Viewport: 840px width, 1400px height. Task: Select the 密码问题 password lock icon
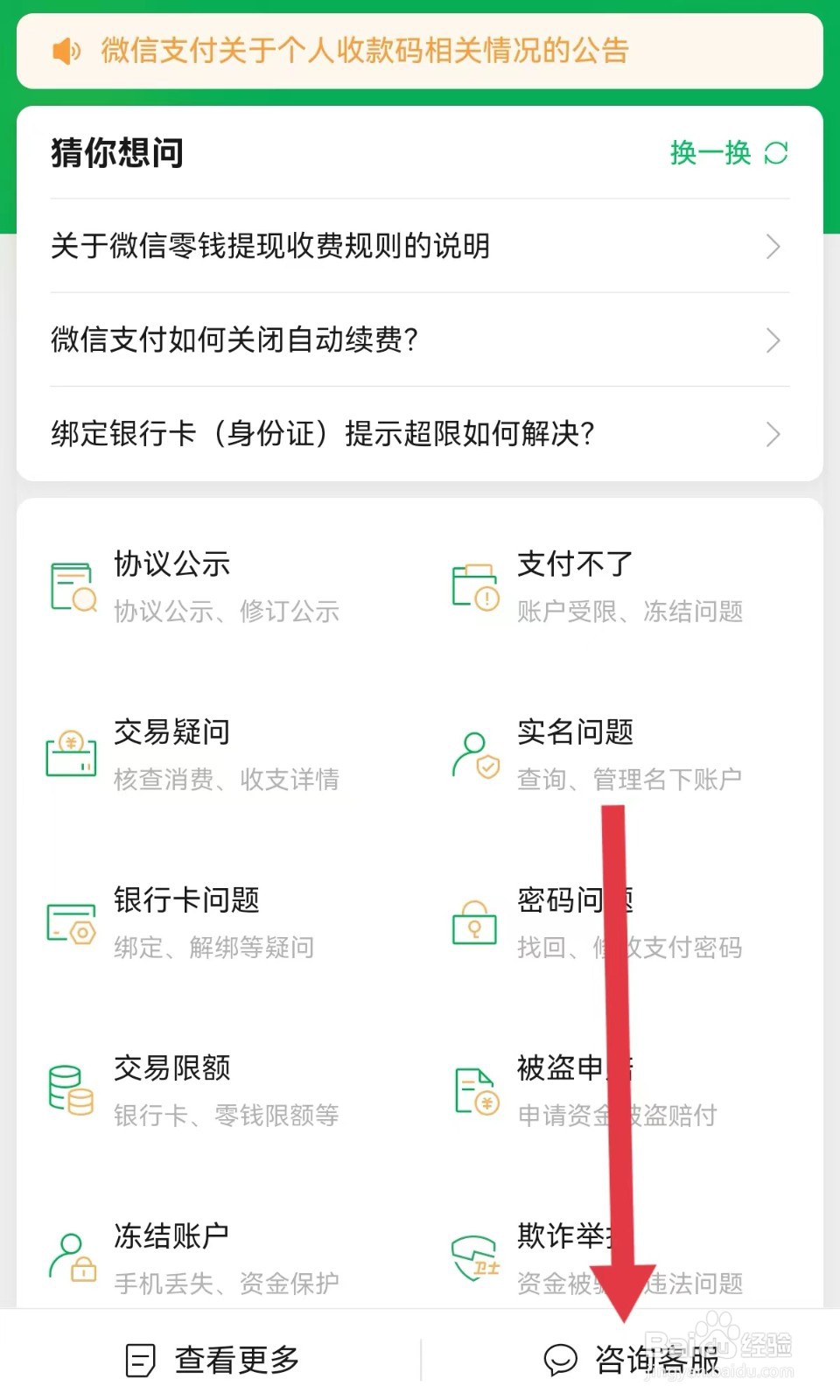coord(474,920)
